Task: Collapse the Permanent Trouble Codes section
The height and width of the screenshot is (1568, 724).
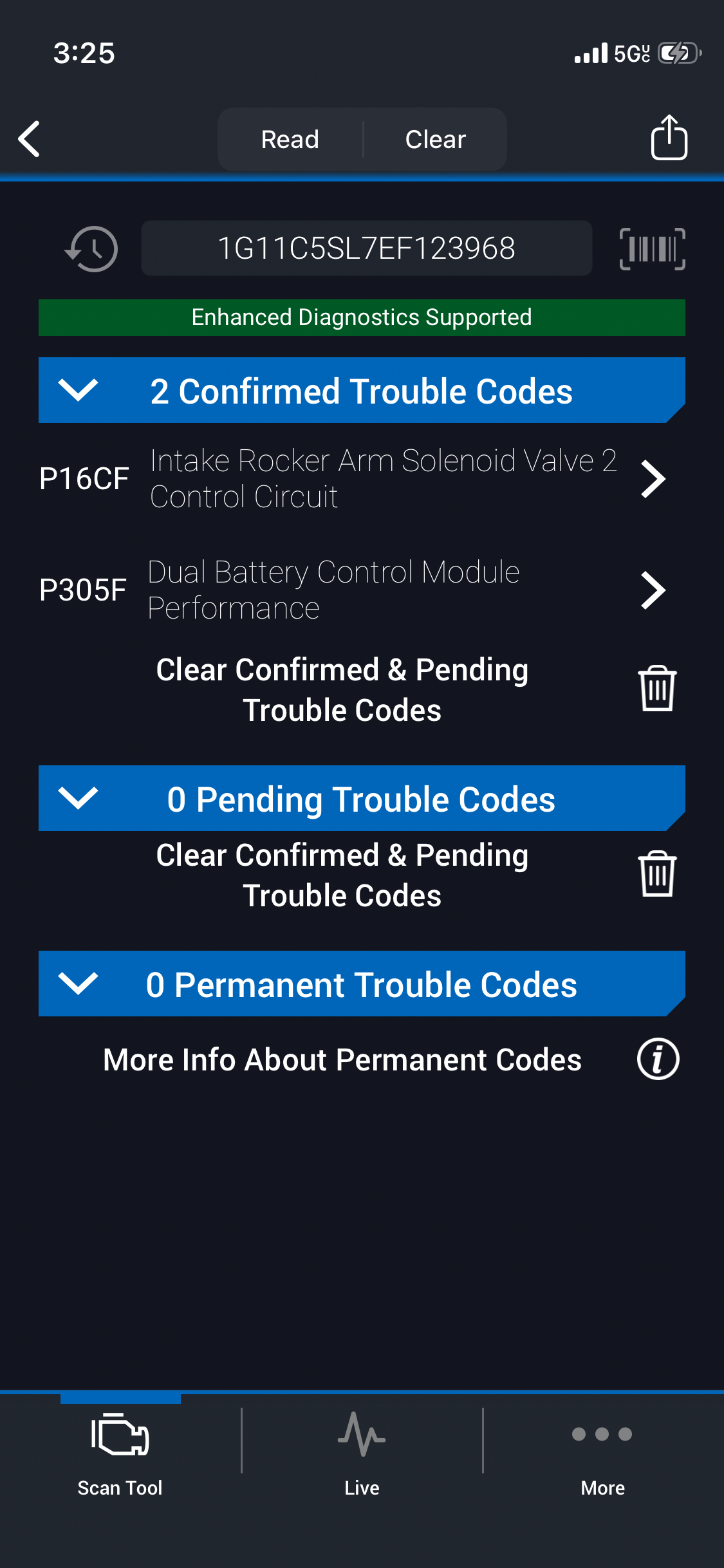Action: (x=78, y=984)
